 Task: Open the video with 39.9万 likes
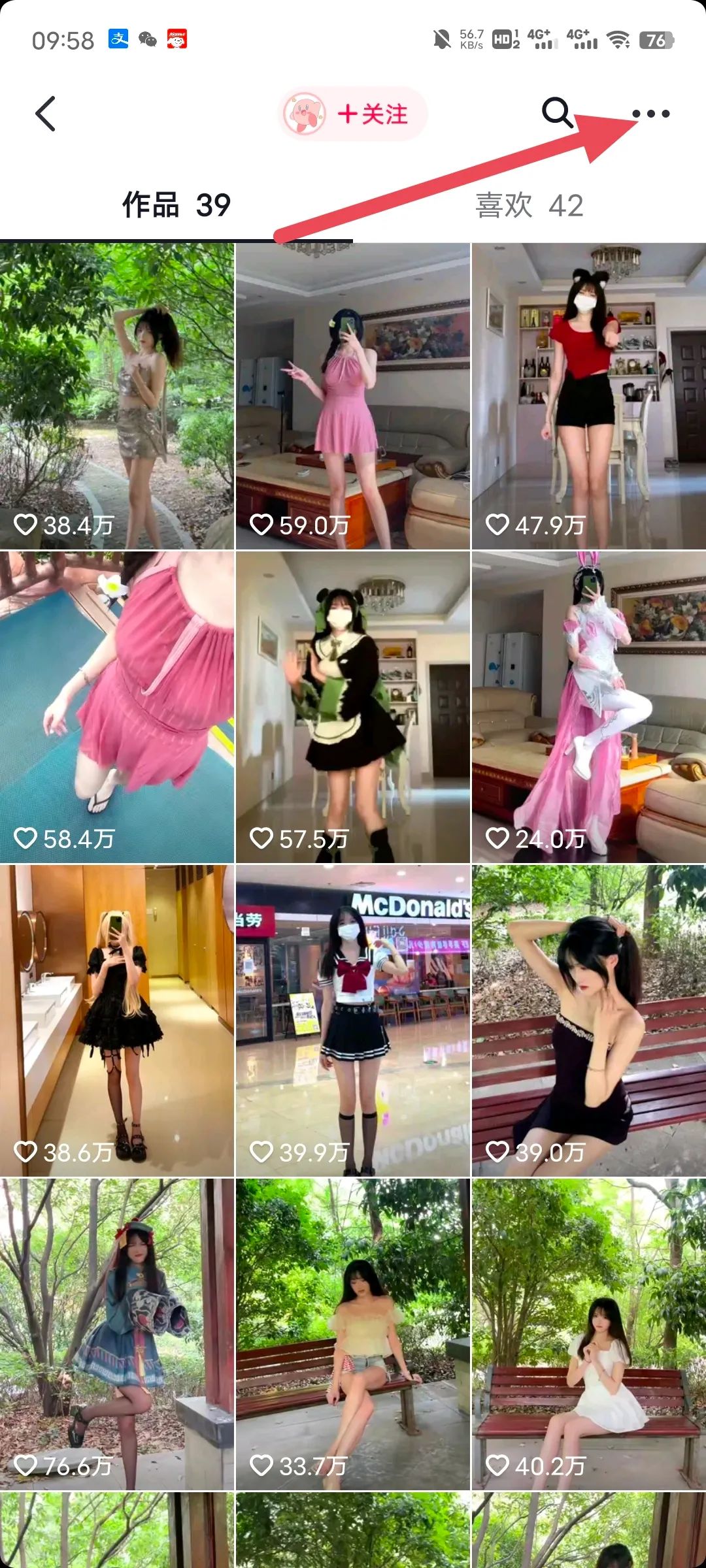point(353,1021)
